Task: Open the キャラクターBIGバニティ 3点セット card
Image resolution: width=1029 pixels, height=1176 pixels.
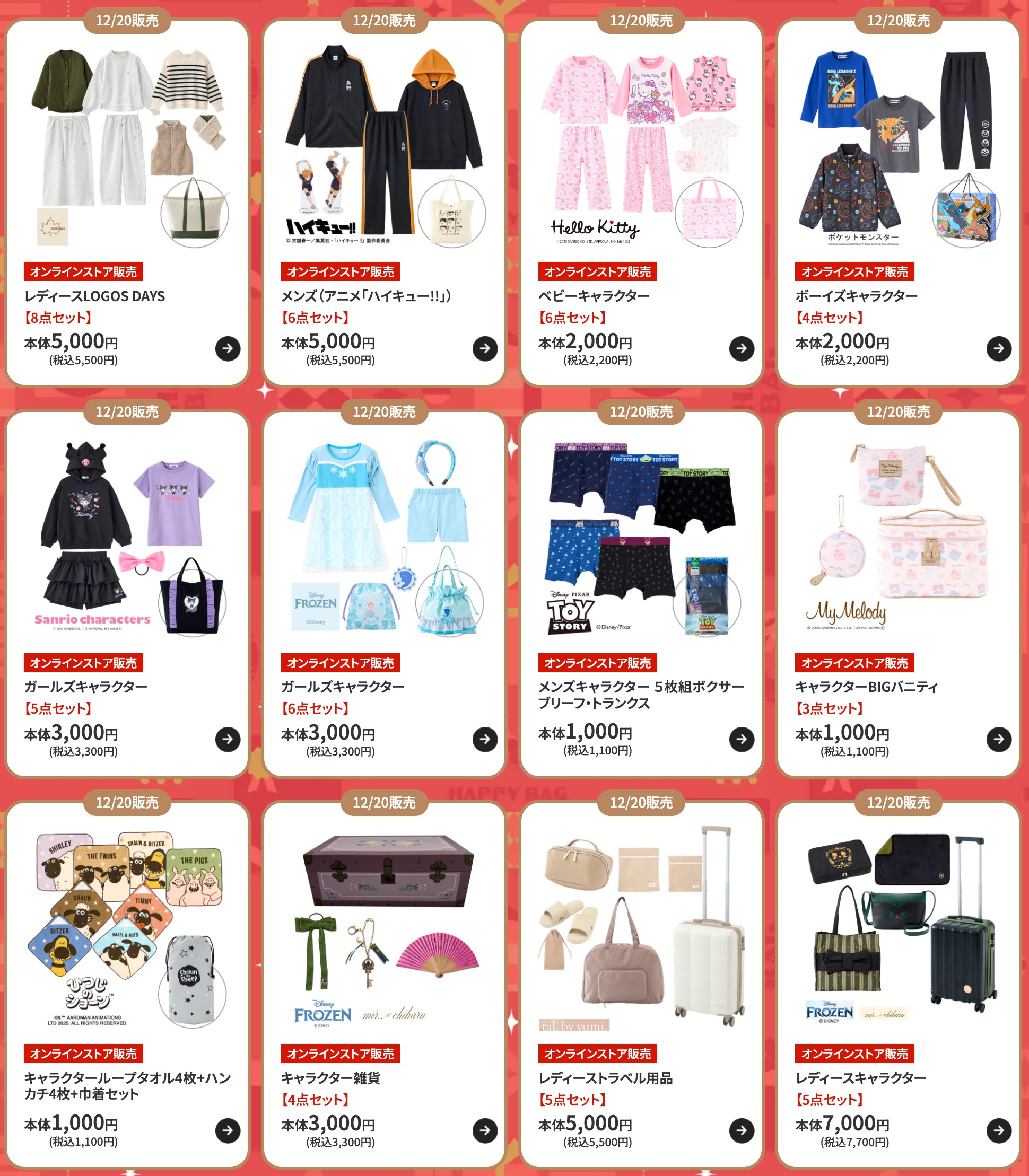Action: pos(999,739)
